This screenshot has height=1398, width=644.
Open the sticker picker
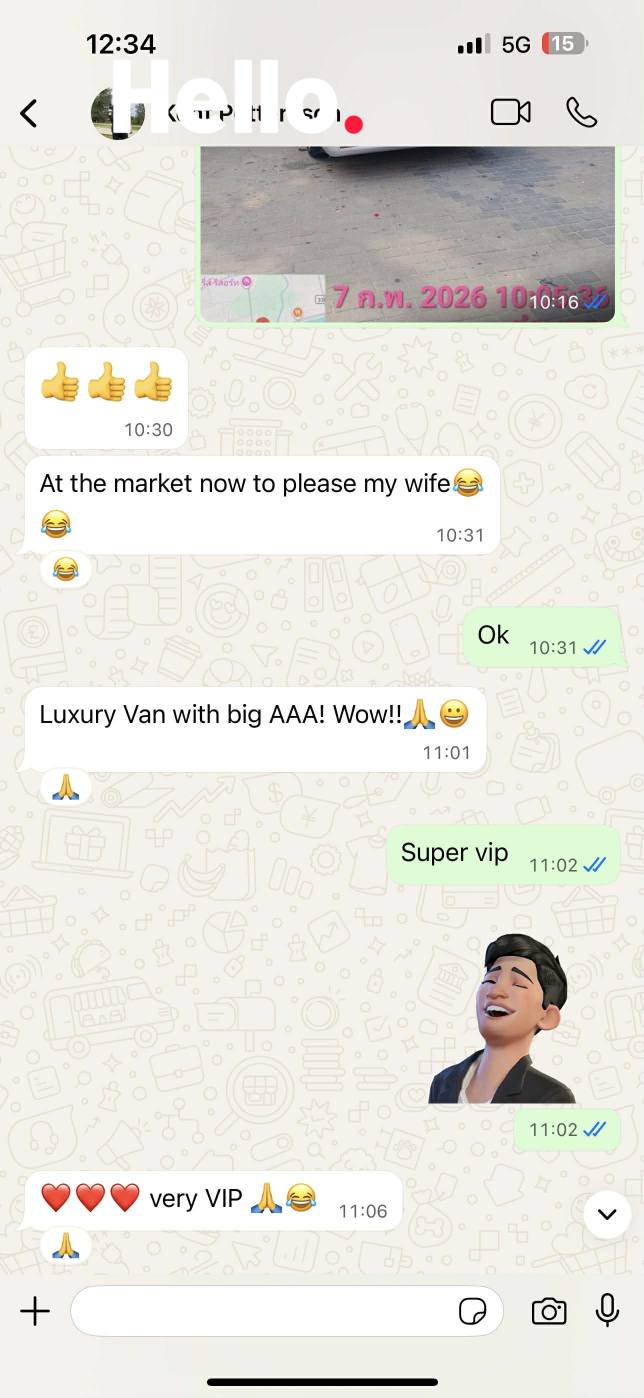472,1311
